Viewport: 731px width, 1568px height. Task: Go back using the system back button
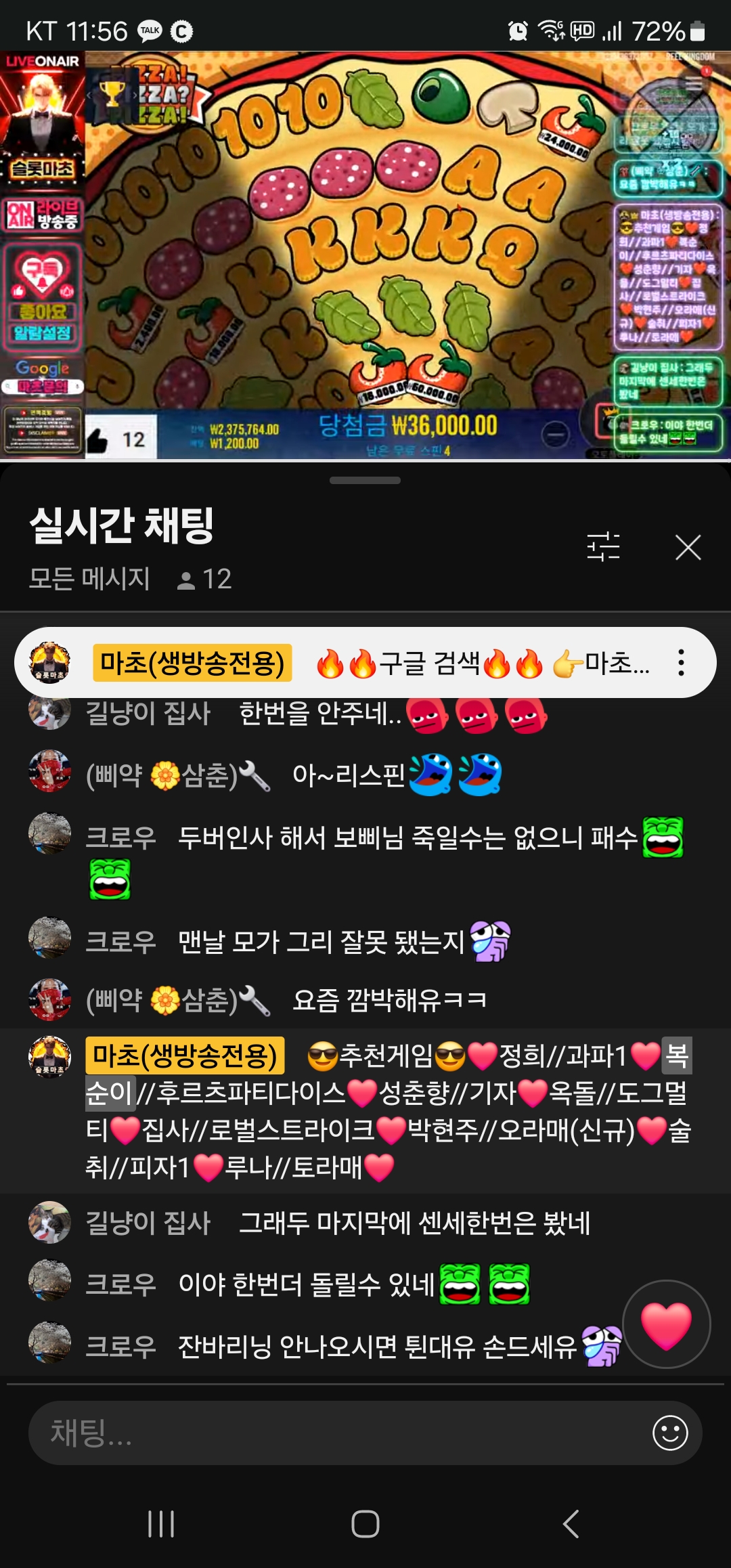(571, 1524)
